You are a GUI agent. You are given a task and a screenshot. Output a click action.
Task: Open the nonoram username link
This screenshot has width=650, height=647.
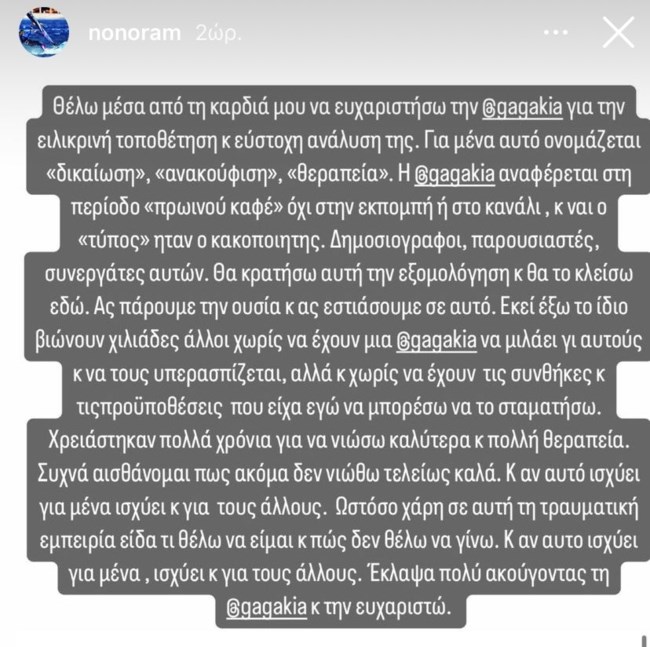coord(134,33)
